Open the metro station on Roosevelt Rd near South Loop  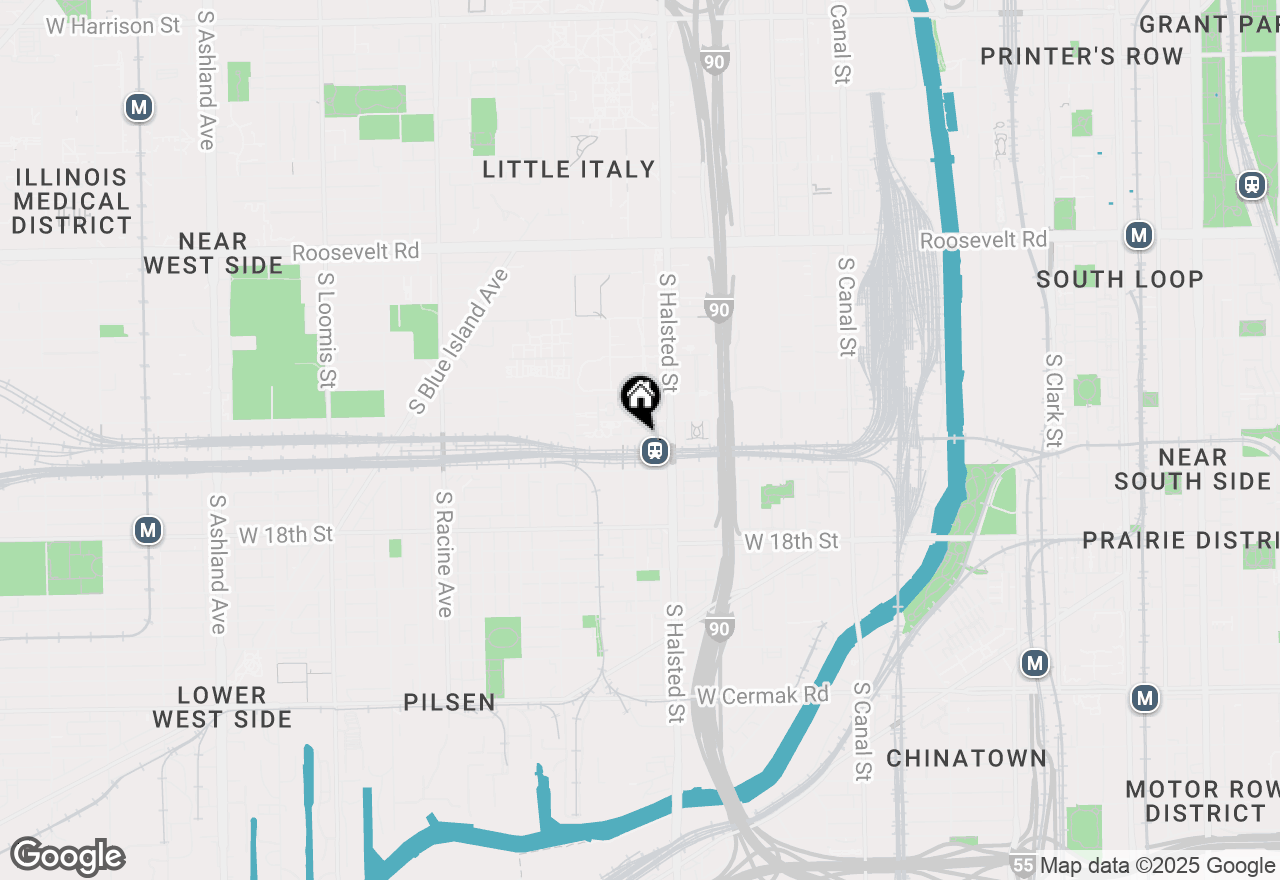tap(1138, 236)
